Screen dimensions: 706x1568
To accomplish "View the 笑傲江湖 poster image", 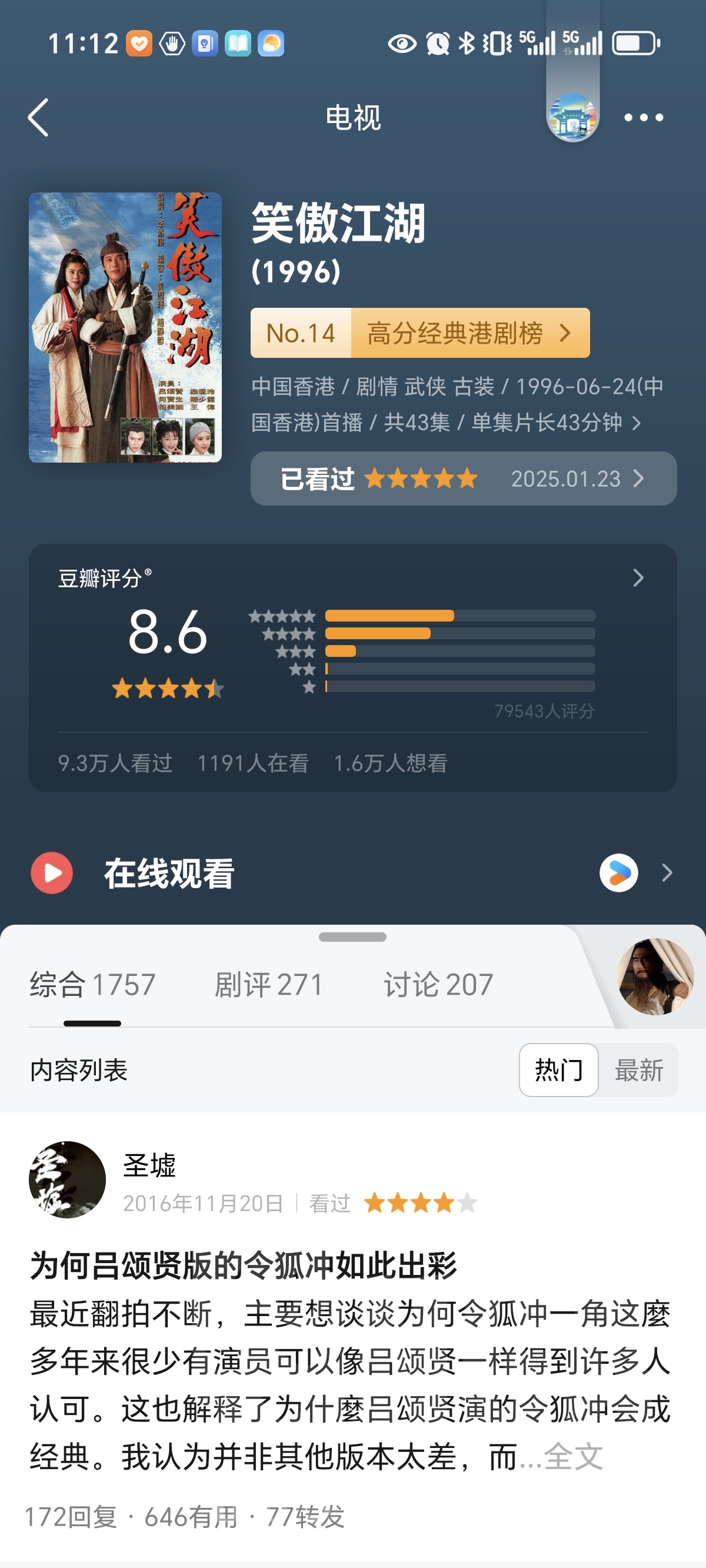I will click(x=125, y=327).
